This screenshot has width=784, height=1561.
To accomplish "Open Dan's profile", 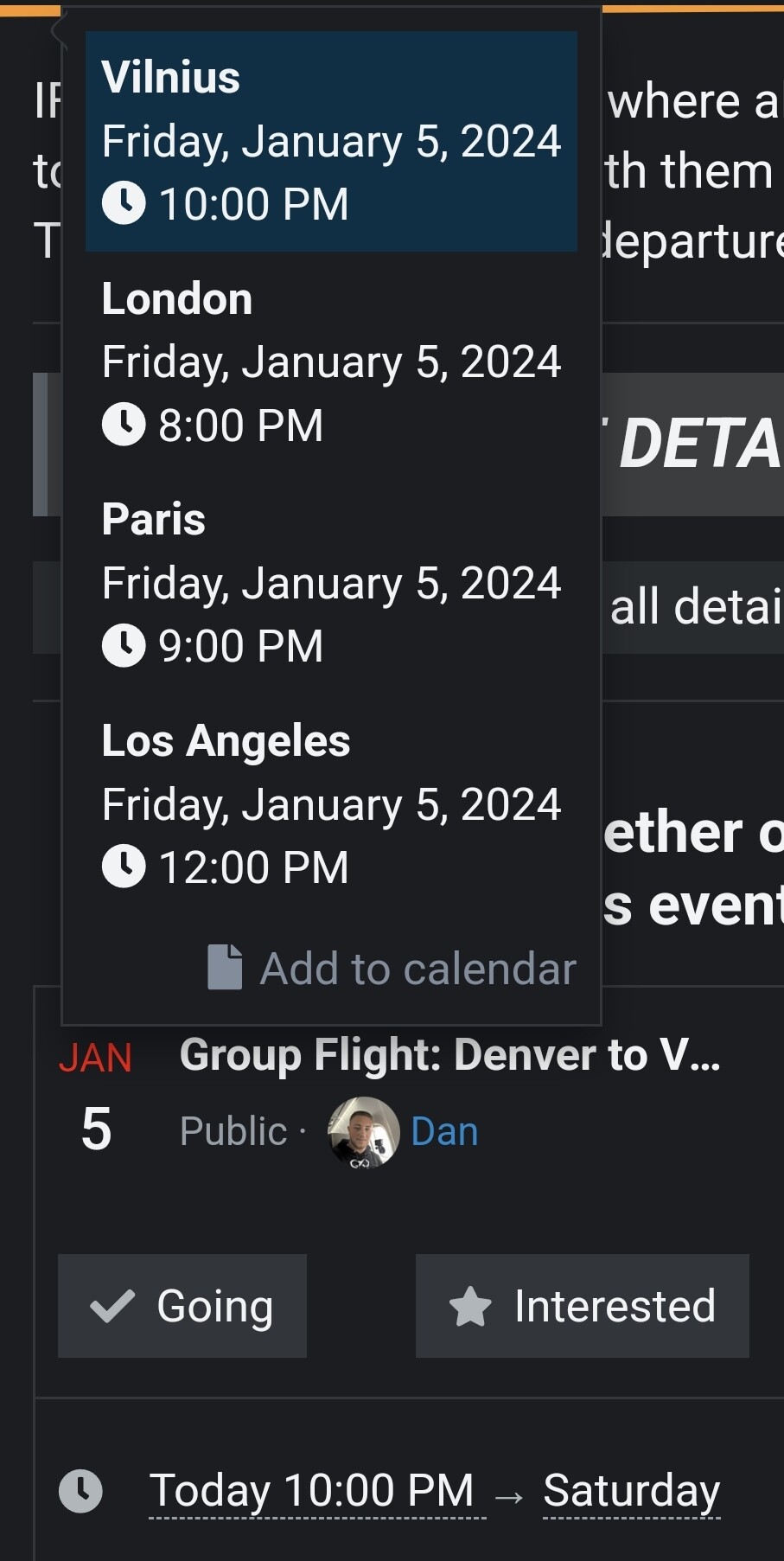I will tap(443, 1131).
